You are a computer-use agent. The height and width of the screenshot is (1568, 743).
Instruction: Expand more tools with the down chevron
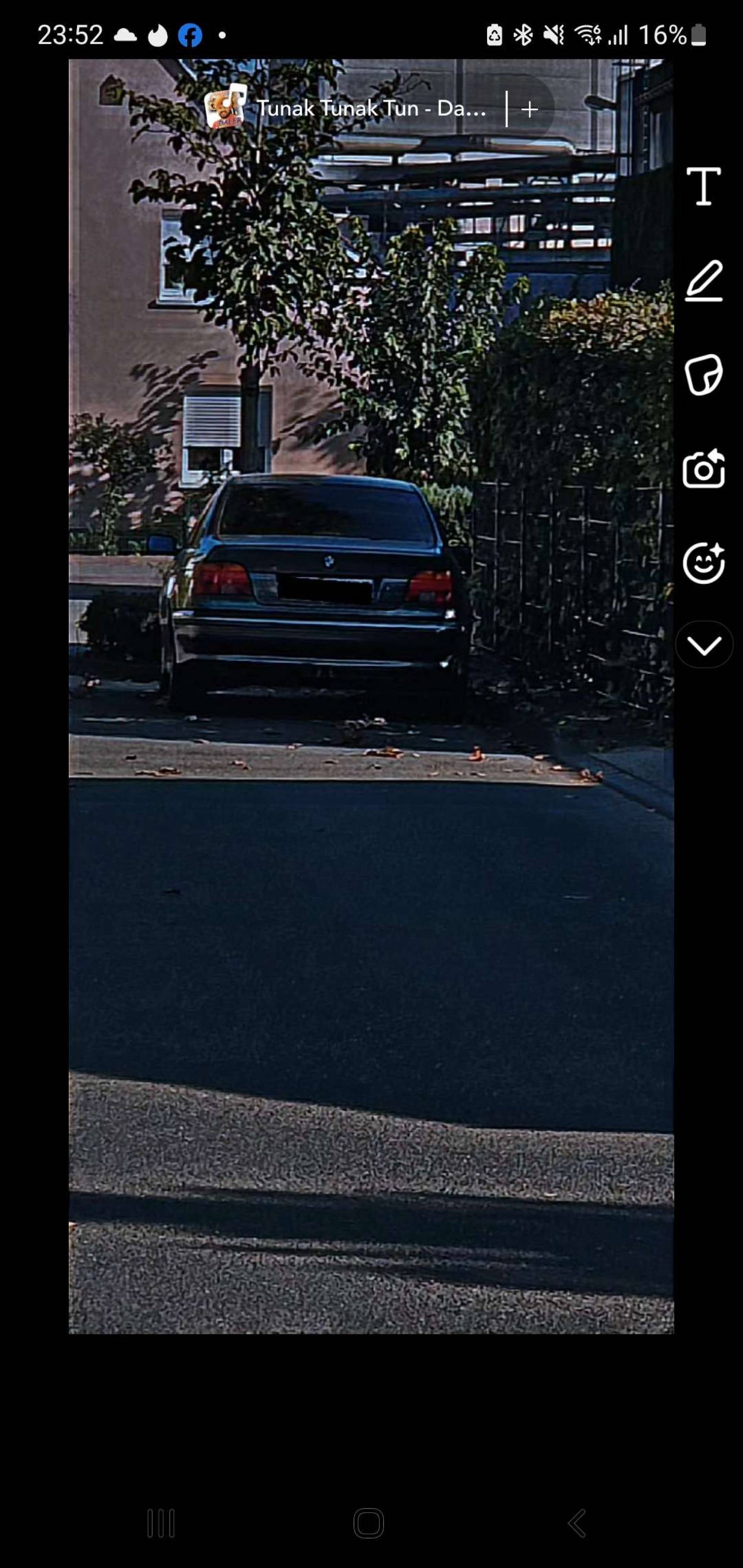(704, 645)
